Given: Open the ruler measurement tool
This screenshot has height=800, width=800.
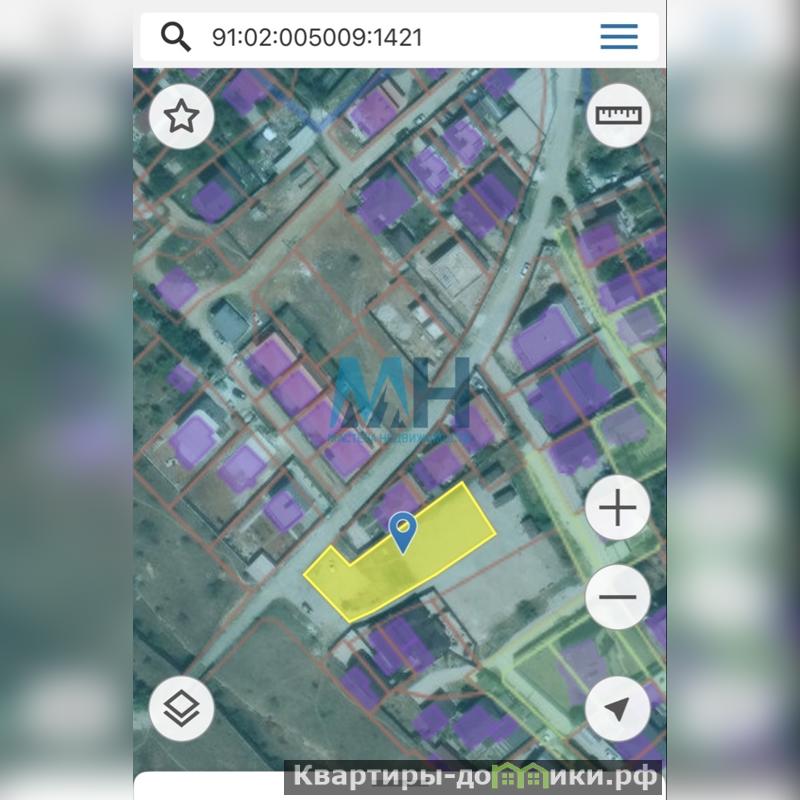Looking at the screenshot, I should 618,115.
